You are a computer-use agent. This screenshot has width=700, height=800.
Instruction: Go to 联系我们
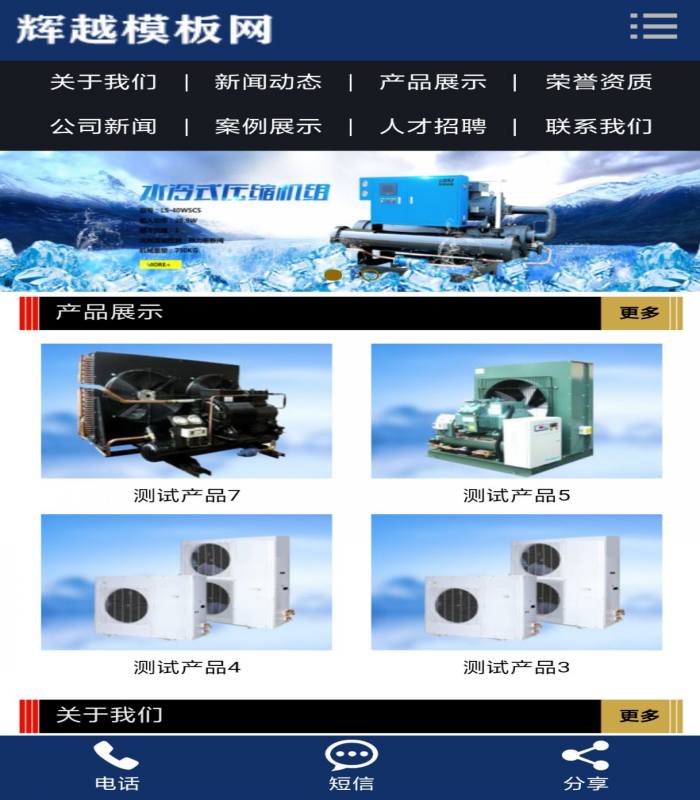[x=598, y=126]
